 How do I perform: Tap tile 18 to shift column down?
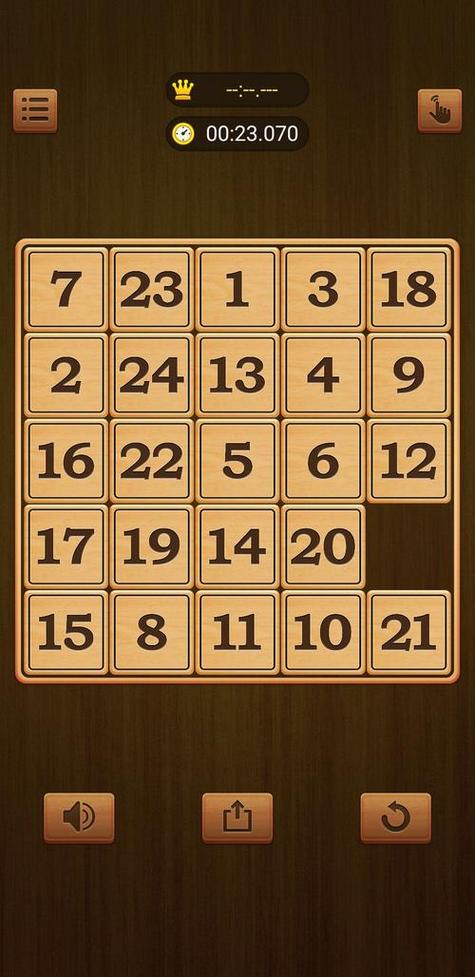(x=409, y=289)
